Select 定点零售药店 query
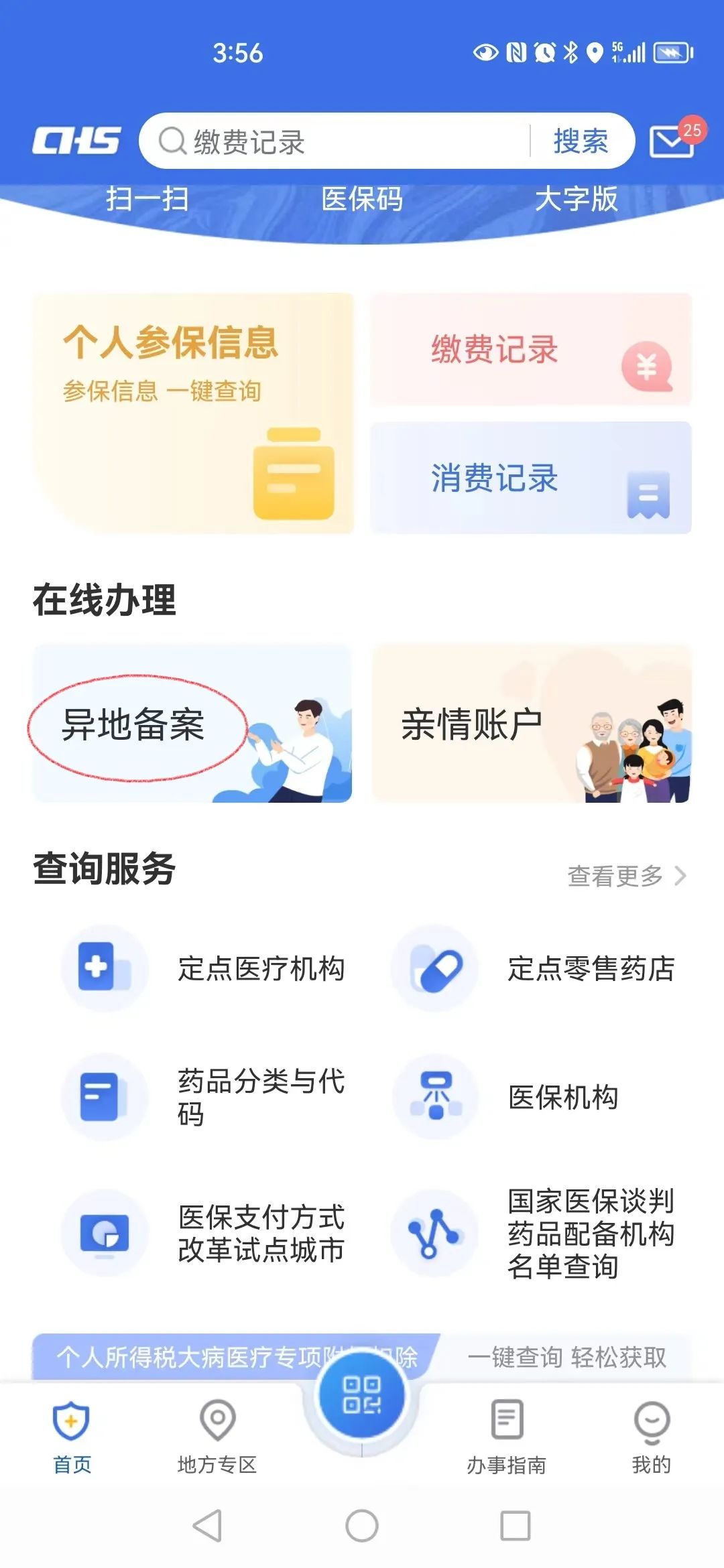This screenshot has height=1568, width=724. tap(534, 968)
